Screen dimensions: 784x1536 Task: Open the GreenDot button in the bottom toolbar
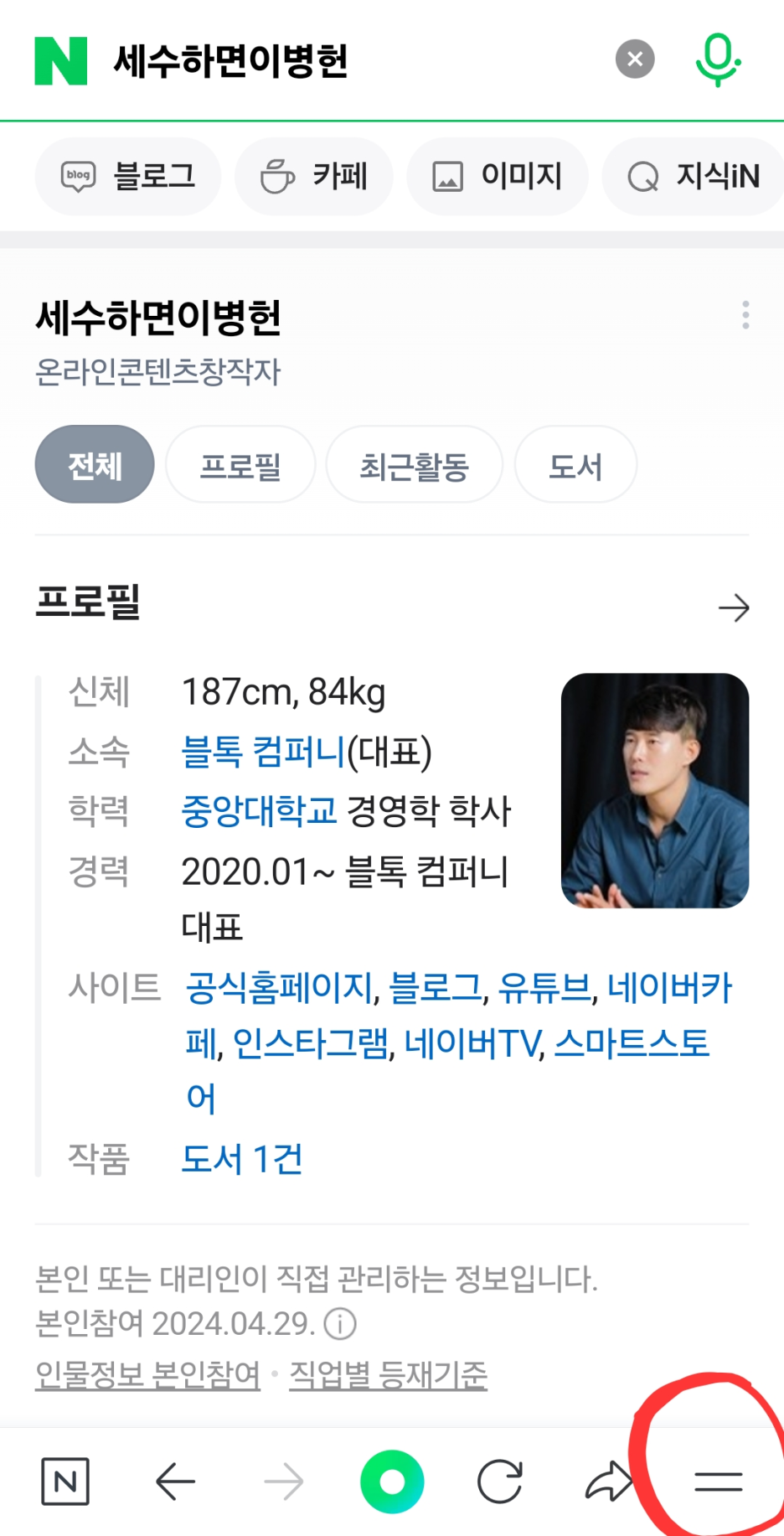click(x=392, y=1482)
